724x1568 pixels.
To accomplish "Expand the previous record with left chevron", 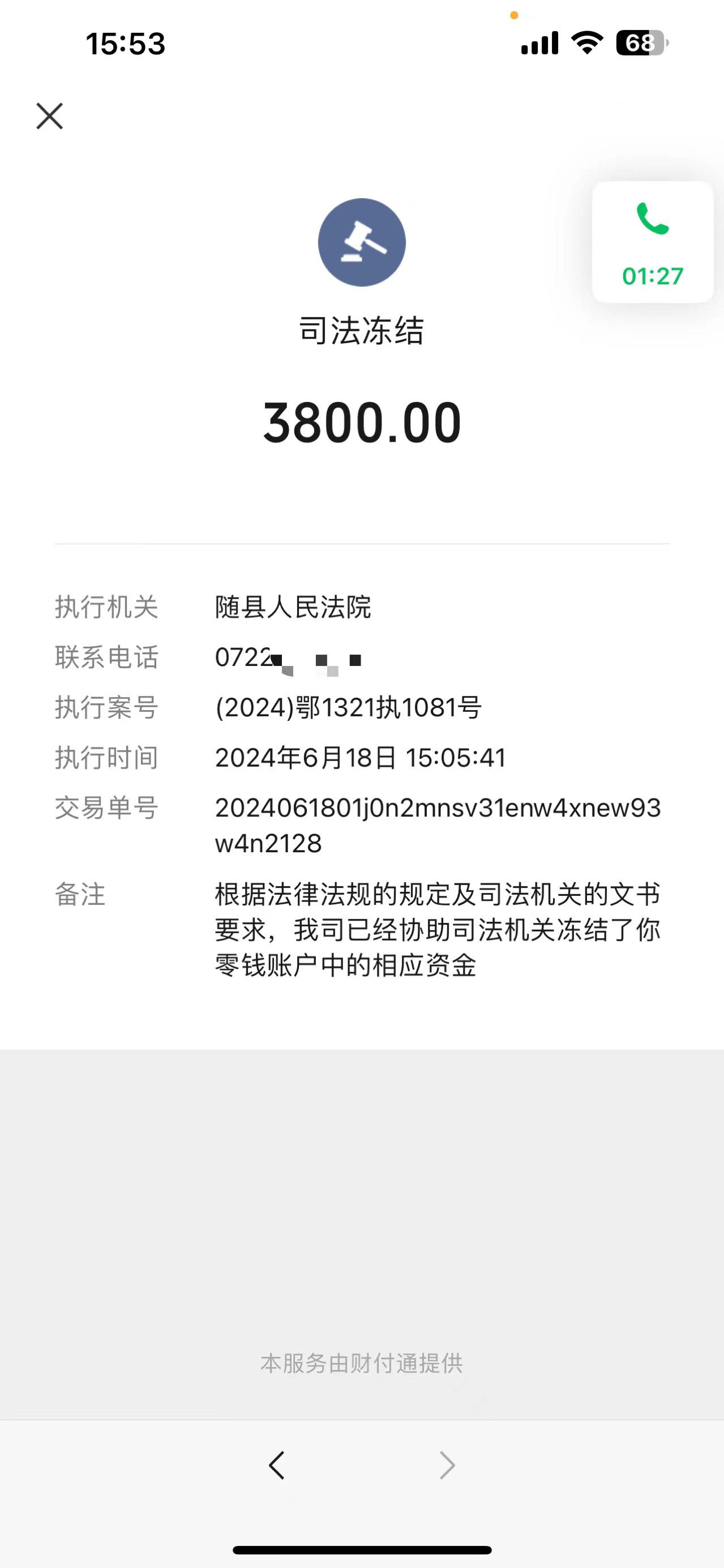I will (277, 1466).
